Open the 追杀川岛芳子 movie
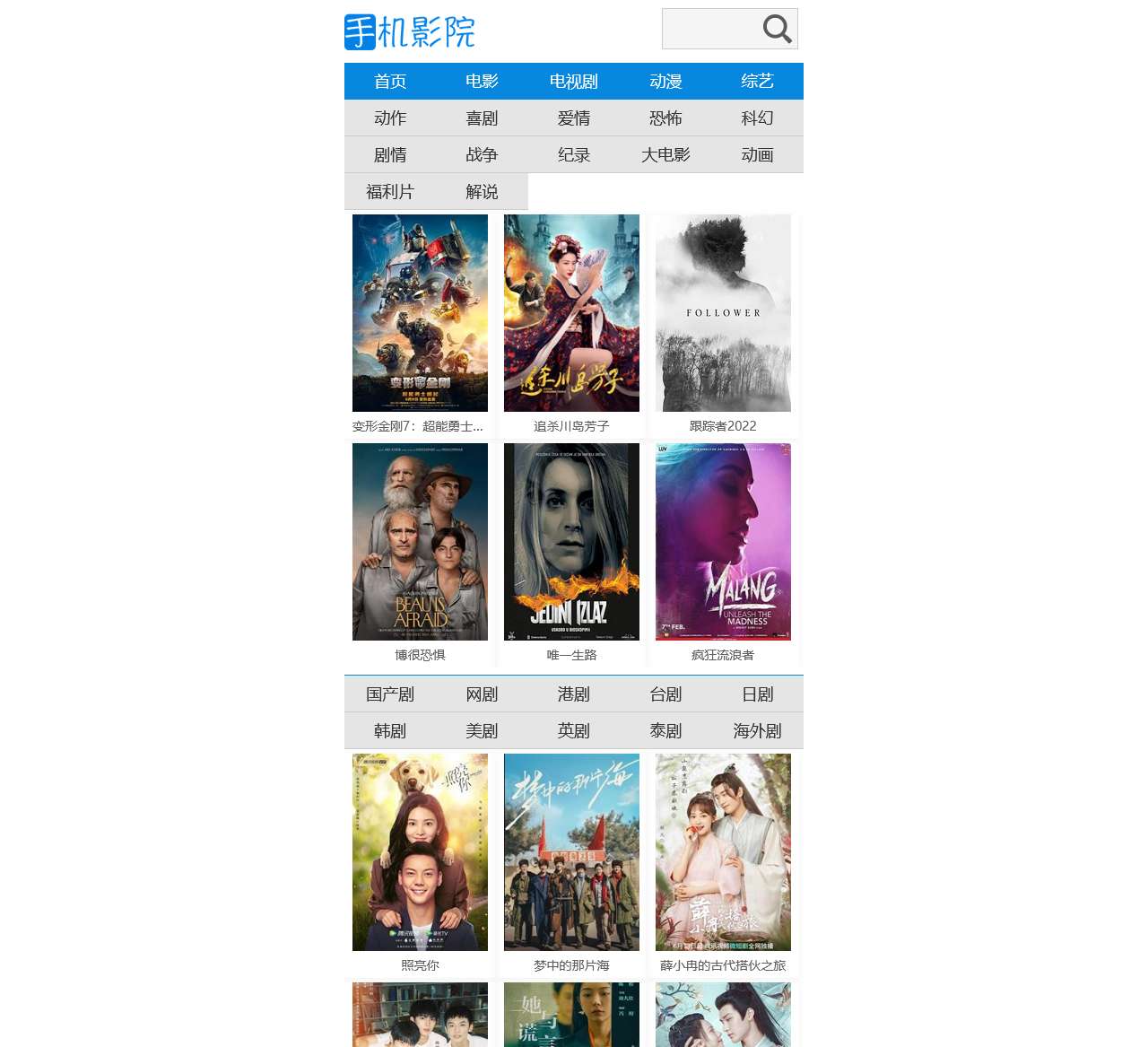The height and width of the screenshot is (1047, 1148). 571,313
